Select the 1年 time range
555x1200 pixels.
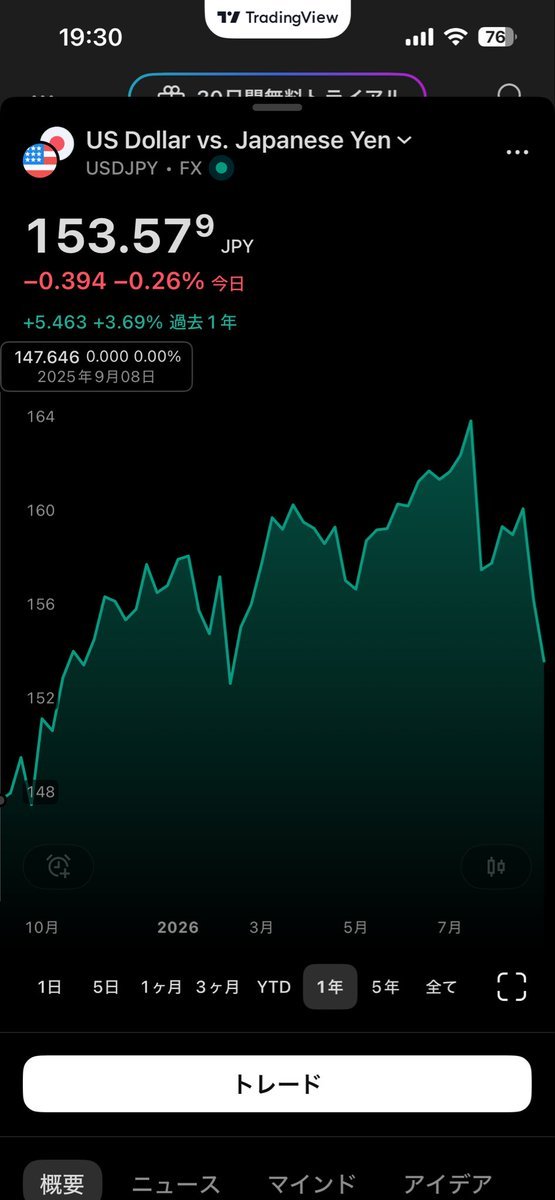[x=330, y=987]
